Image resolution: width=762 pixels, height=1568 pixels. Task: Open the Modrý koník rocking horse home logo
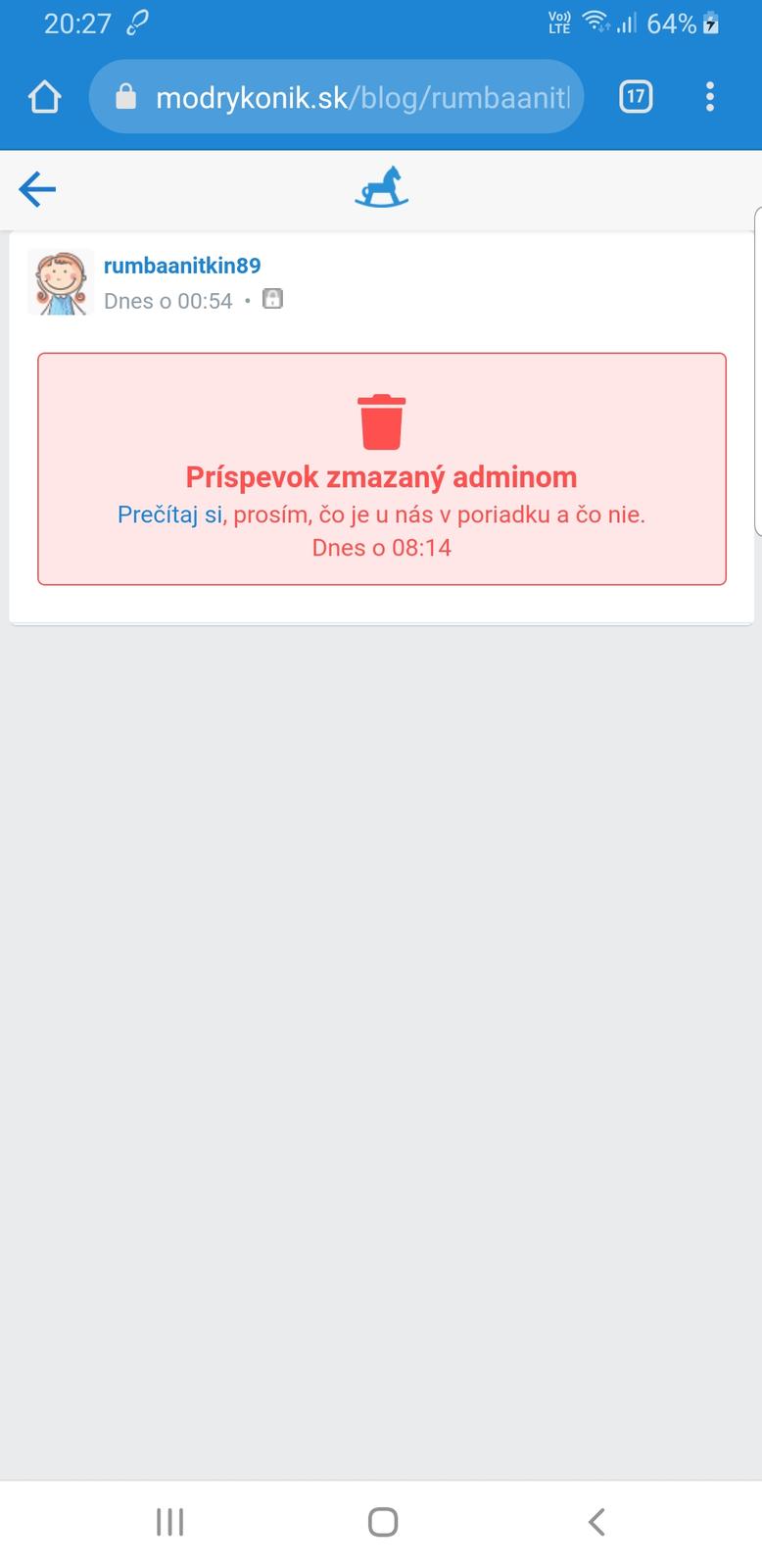[x=381, y=188]
